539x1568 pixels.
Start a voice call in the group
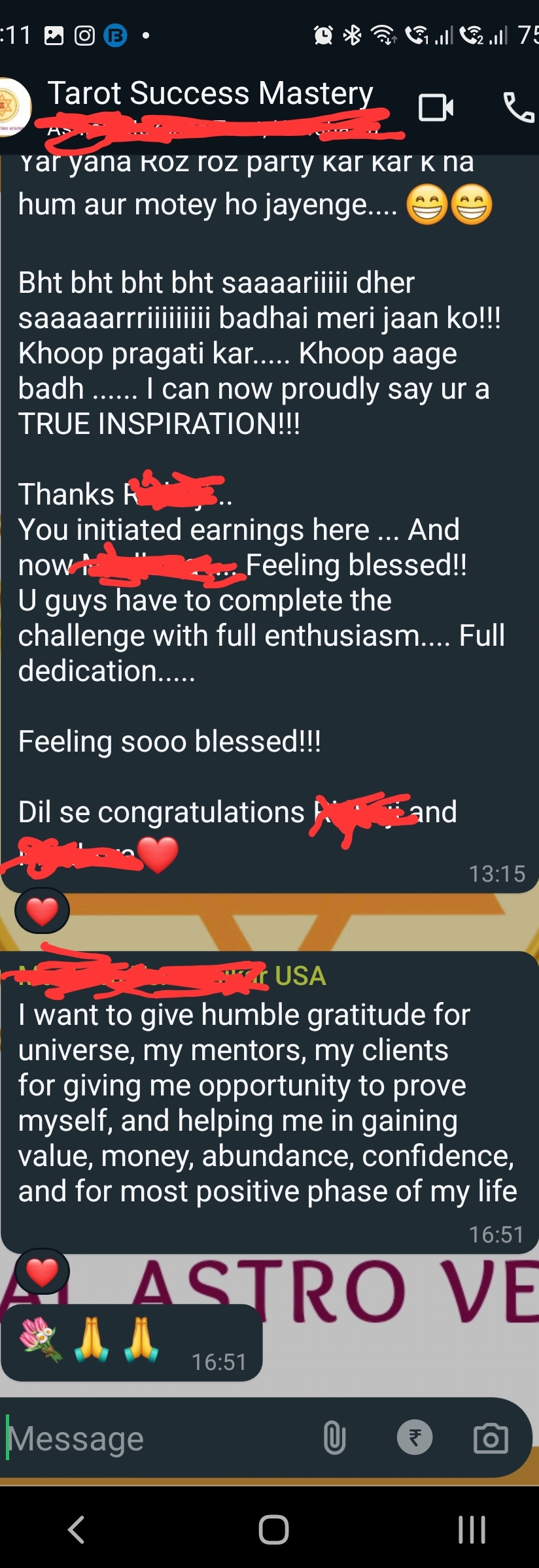pyautogui.click(x=518, y=108)
